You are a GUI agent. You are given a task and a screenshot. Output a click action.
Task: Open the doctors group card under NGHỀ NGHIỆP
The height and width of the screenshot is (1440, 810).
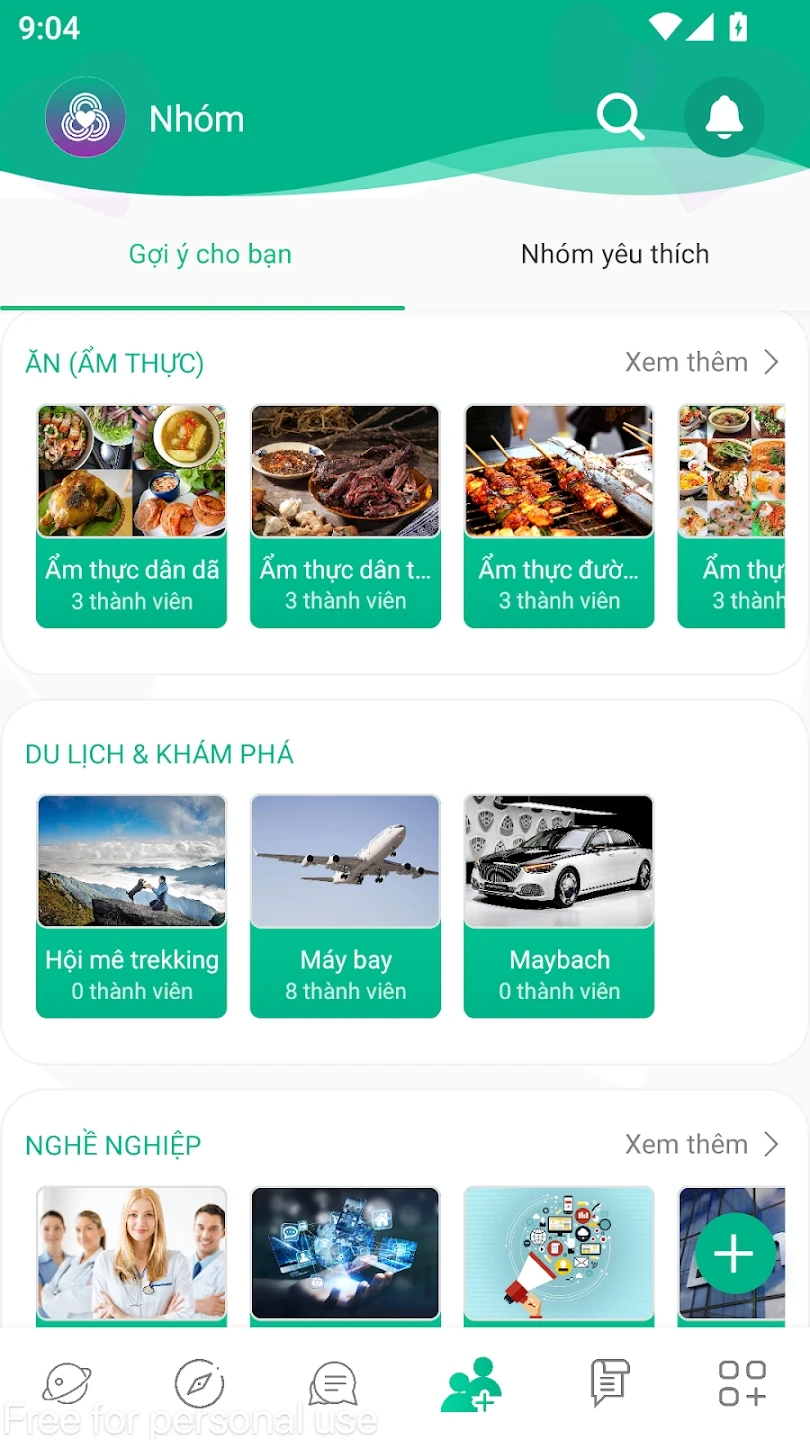point(131,1254)
